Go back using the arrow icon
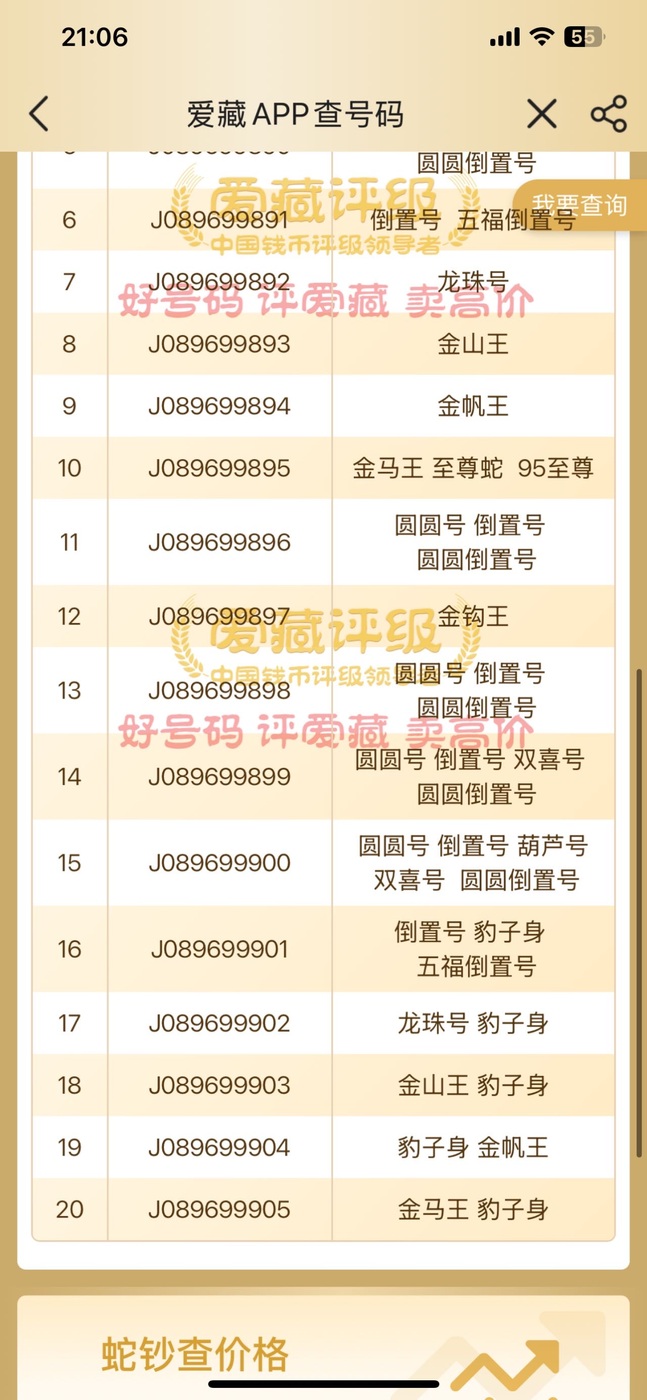This screenshot has height=1400, width=647. click(38, 114)
